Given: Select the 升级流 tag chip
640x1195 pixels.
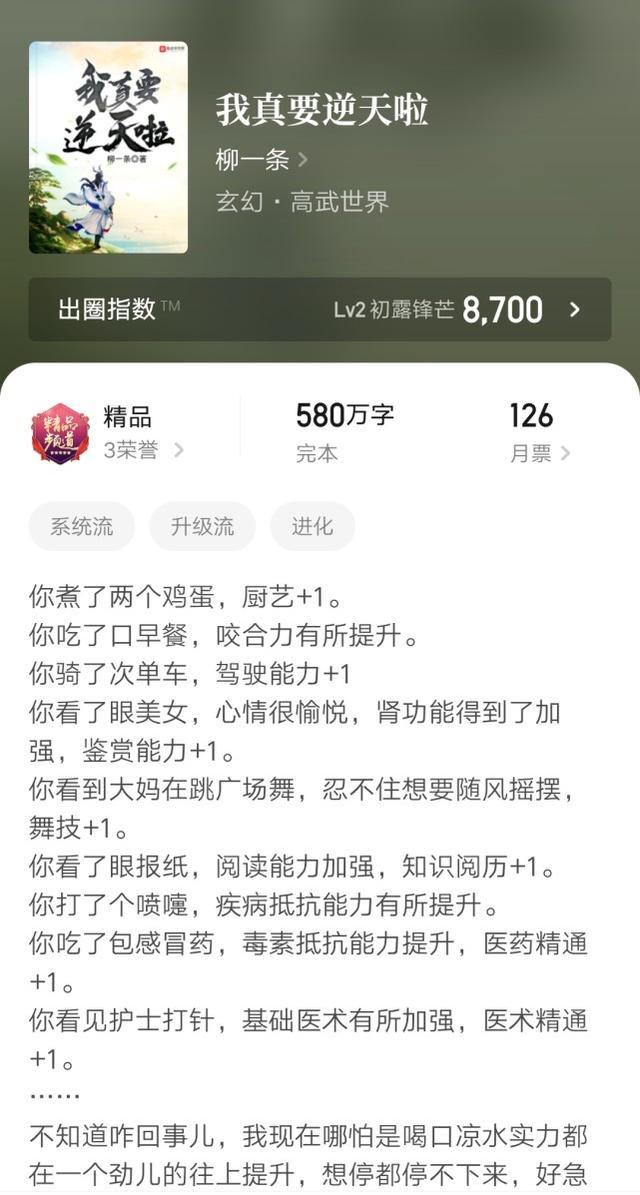Looking at the screenshot, I should [203, 527].
